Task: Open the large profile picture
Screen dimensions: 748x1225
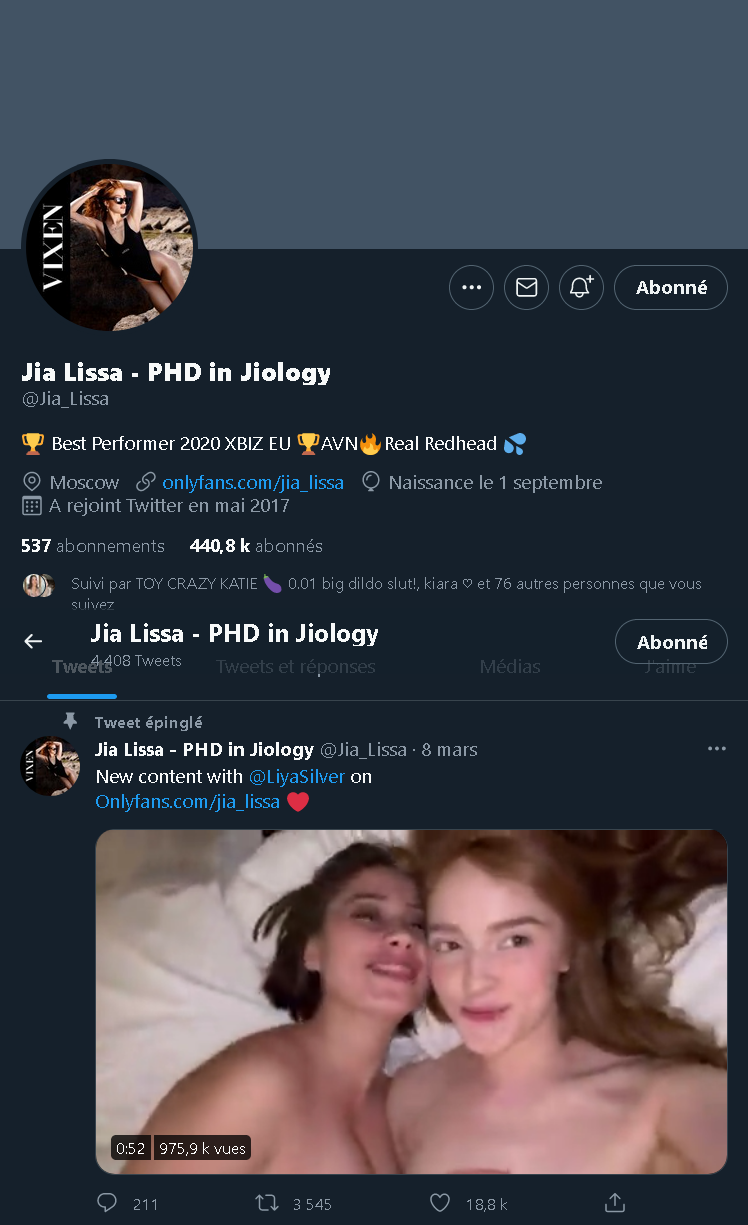Action: coord(109,247)
